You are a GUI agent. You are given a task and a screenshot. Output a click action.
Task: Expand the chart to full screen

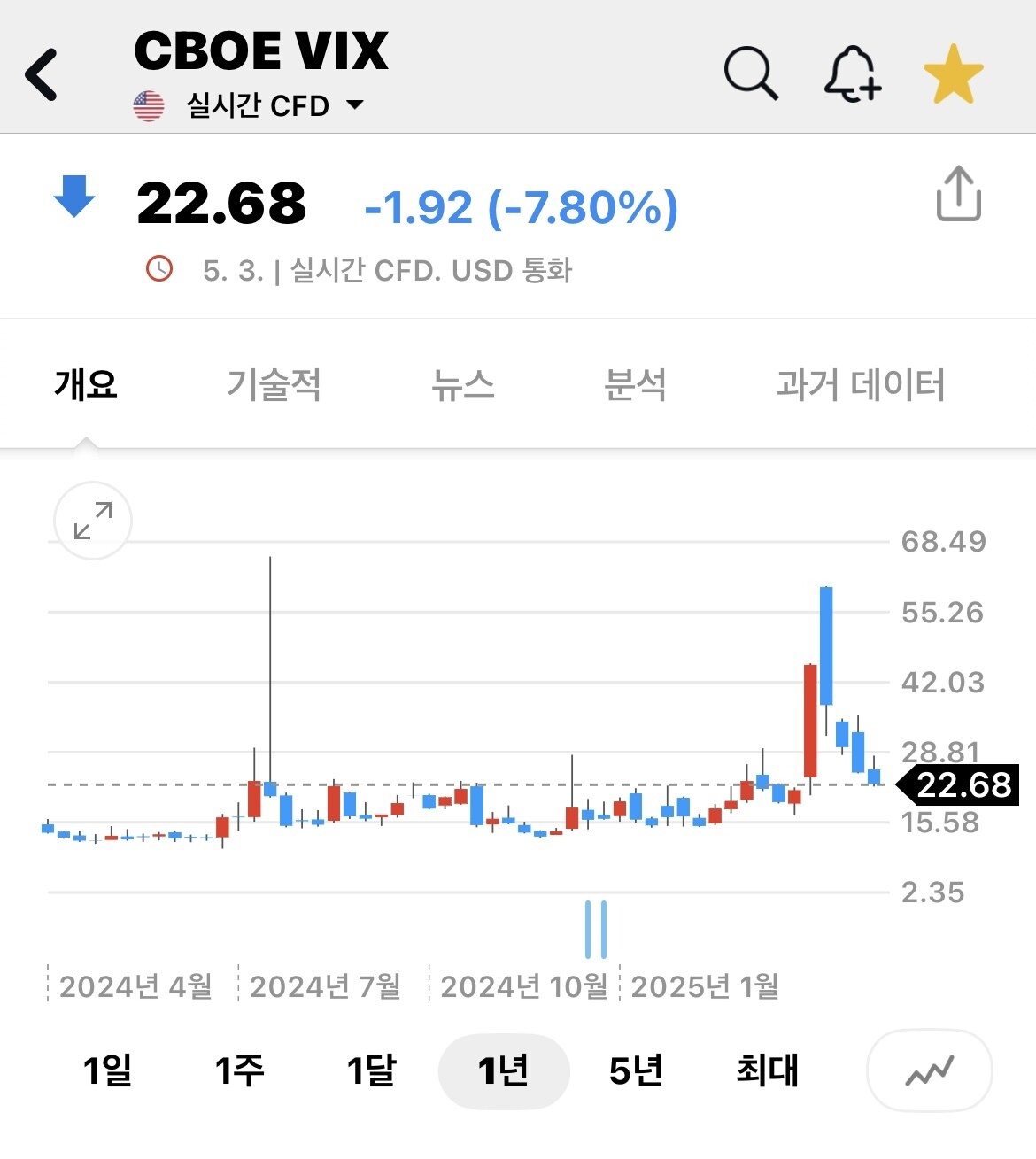[x=93, y=521]
